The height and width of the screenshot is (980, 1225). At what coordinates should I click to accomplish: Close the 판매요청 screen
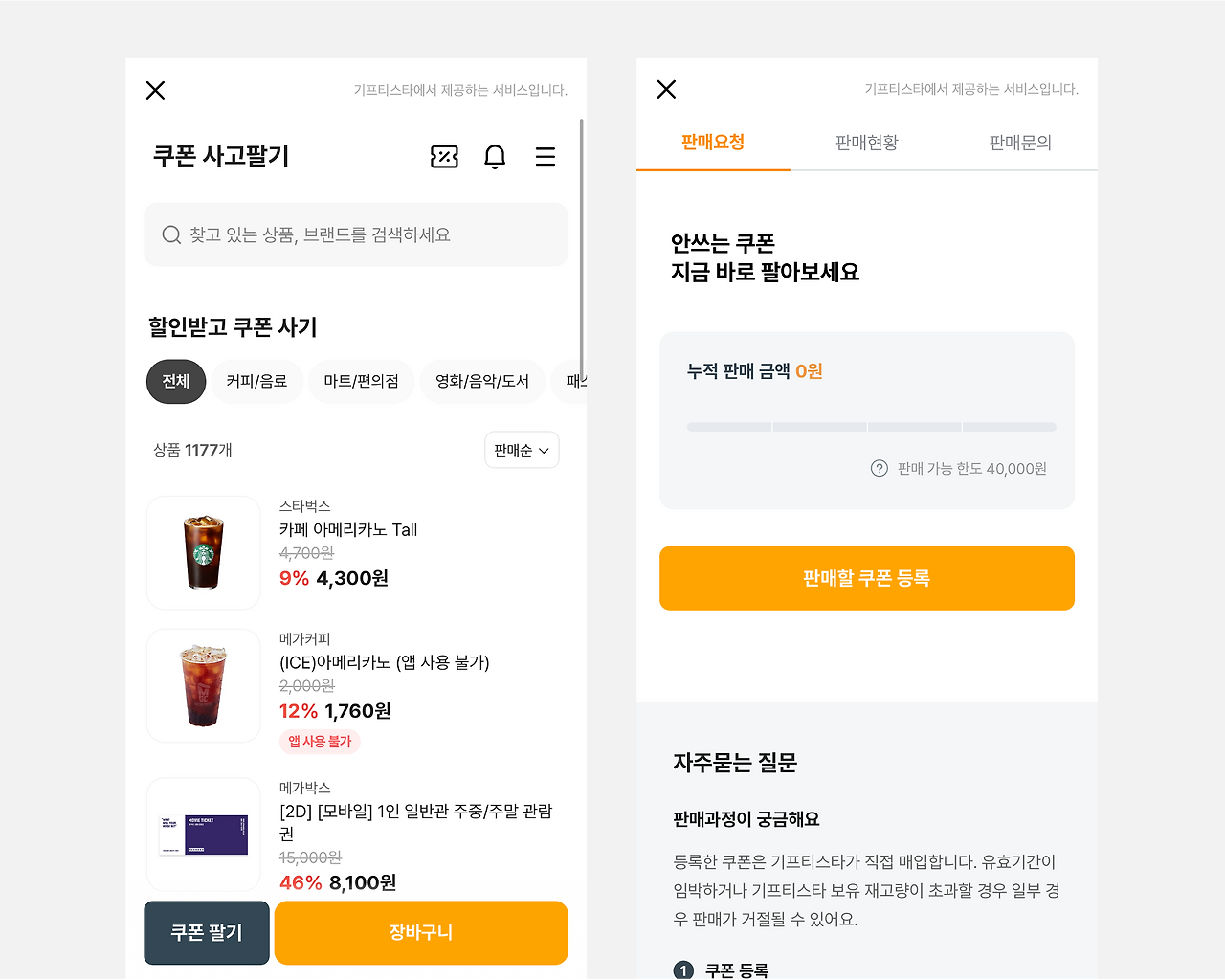tap(666, 89)
